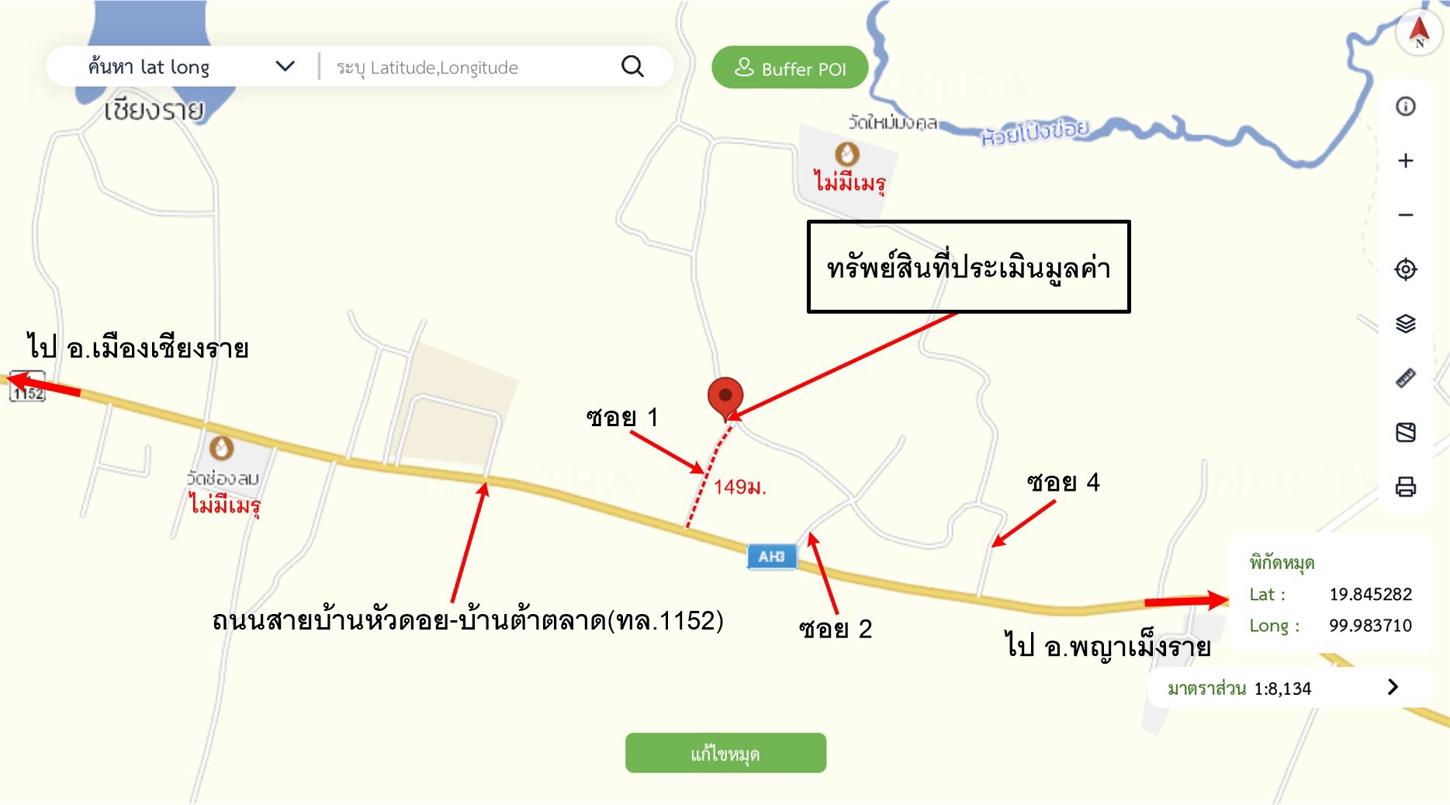Open Buffer POI

(789, 68)
